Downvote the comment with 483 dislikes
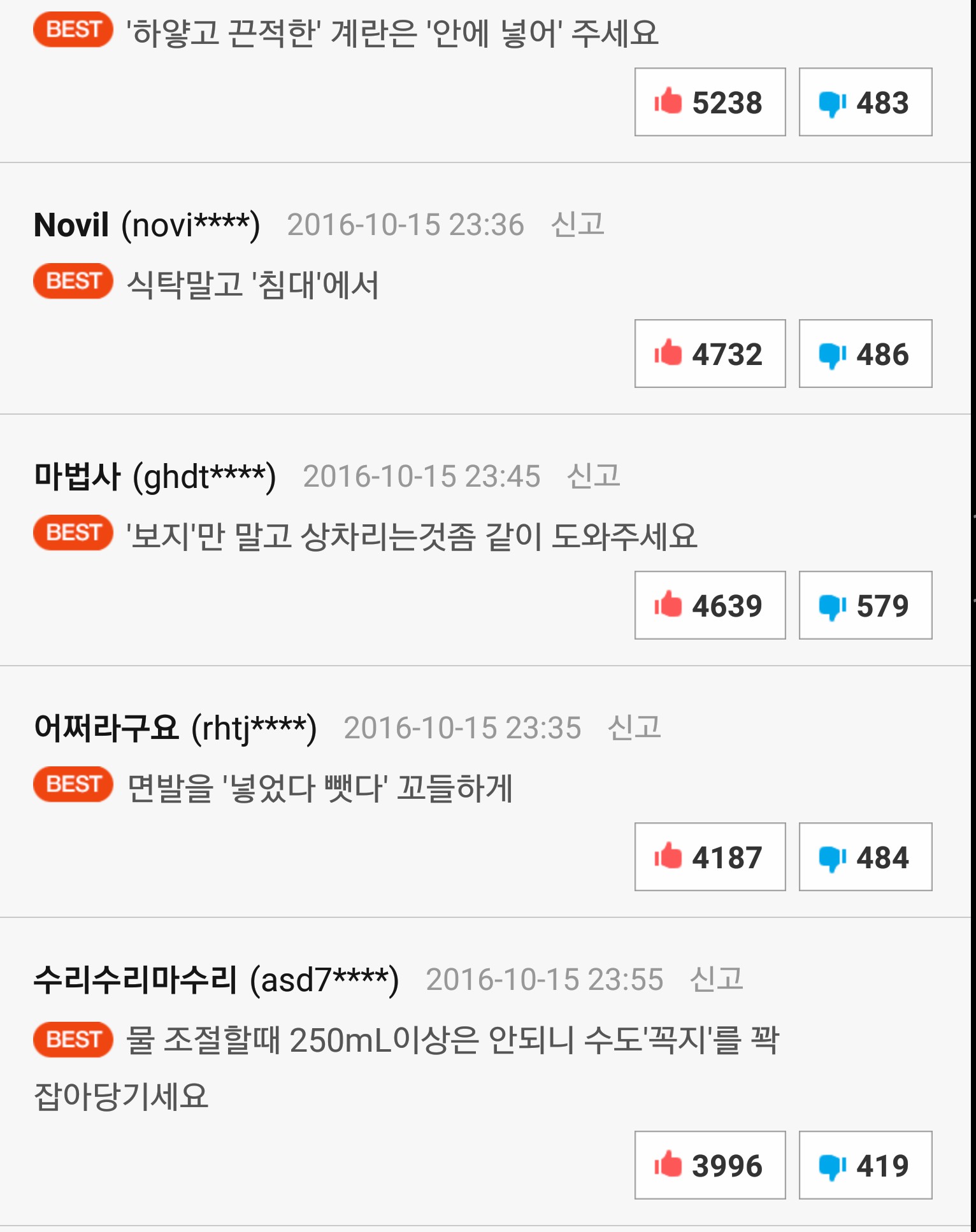This screenshot has width=976, height=1232. (x=865, y=102)
